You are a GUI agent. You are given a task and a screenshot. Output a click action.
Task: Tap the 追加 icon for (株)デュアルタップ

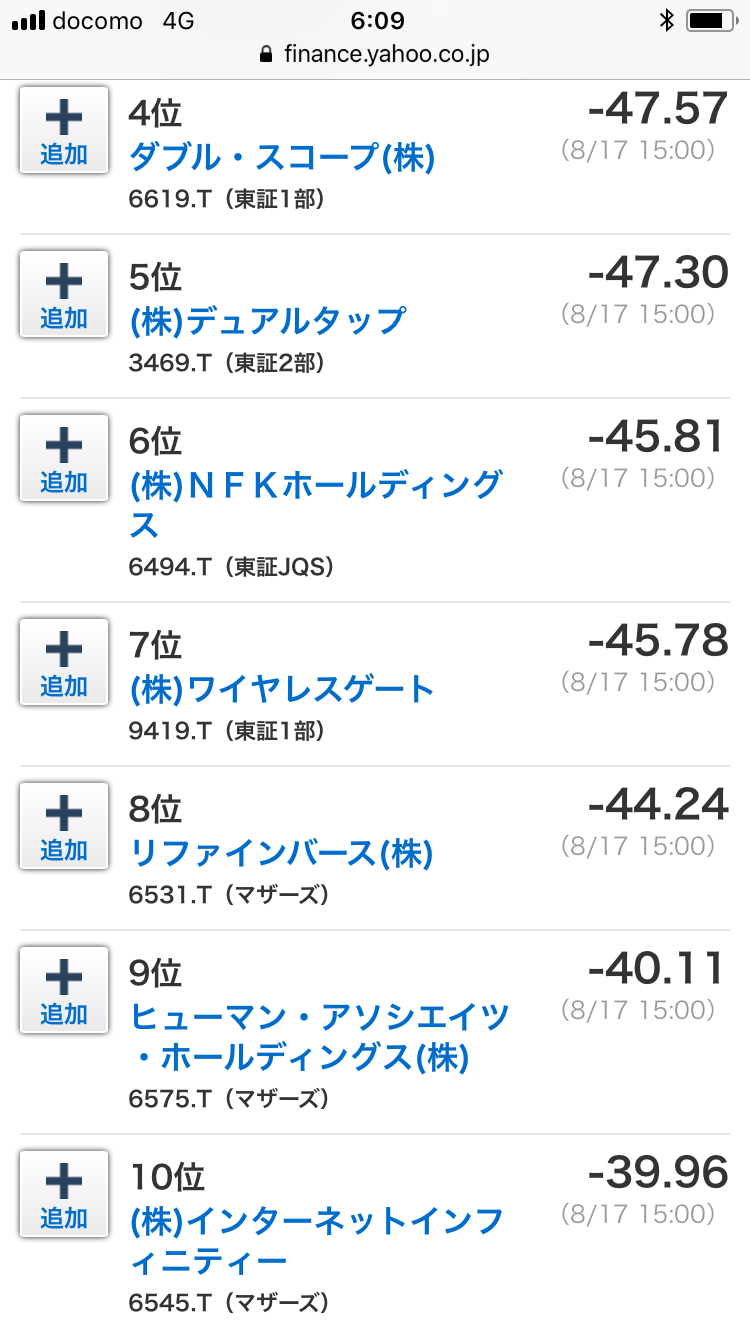point(63,294)
